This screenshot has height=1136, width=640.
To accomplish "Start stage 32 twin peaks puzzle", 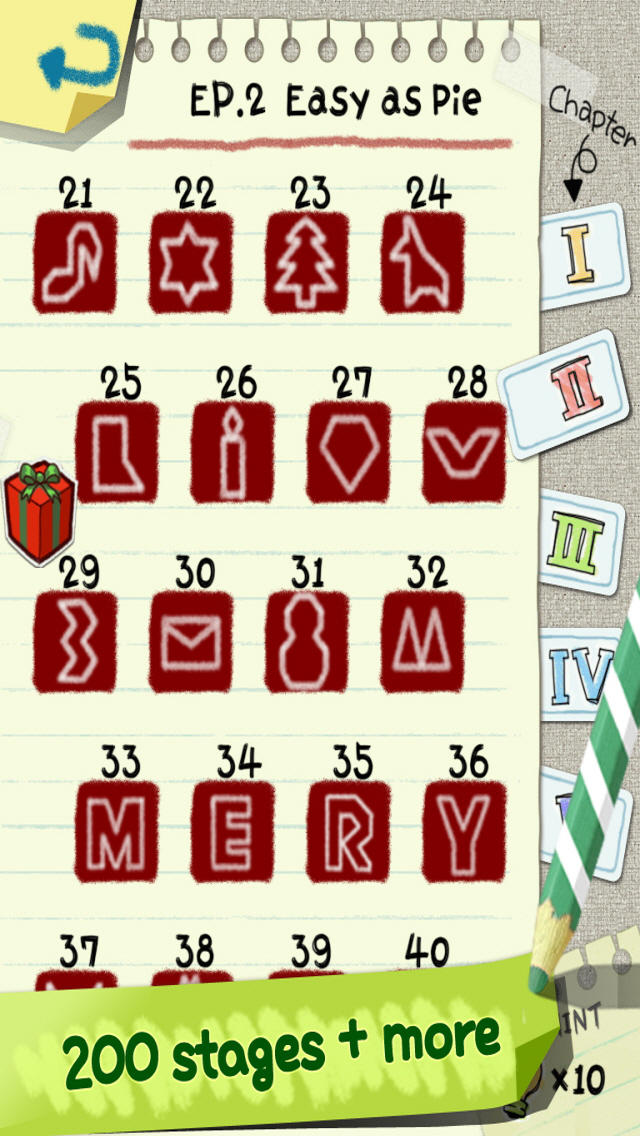I will (423, 642).
